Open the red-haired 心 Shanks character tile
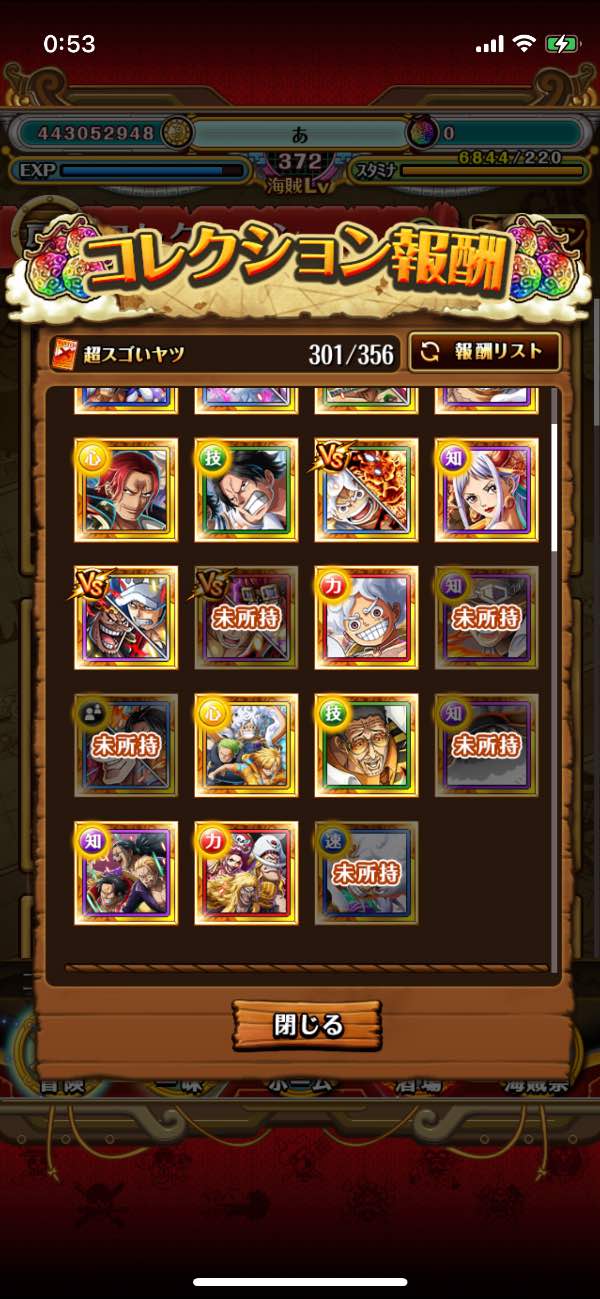 126,489
